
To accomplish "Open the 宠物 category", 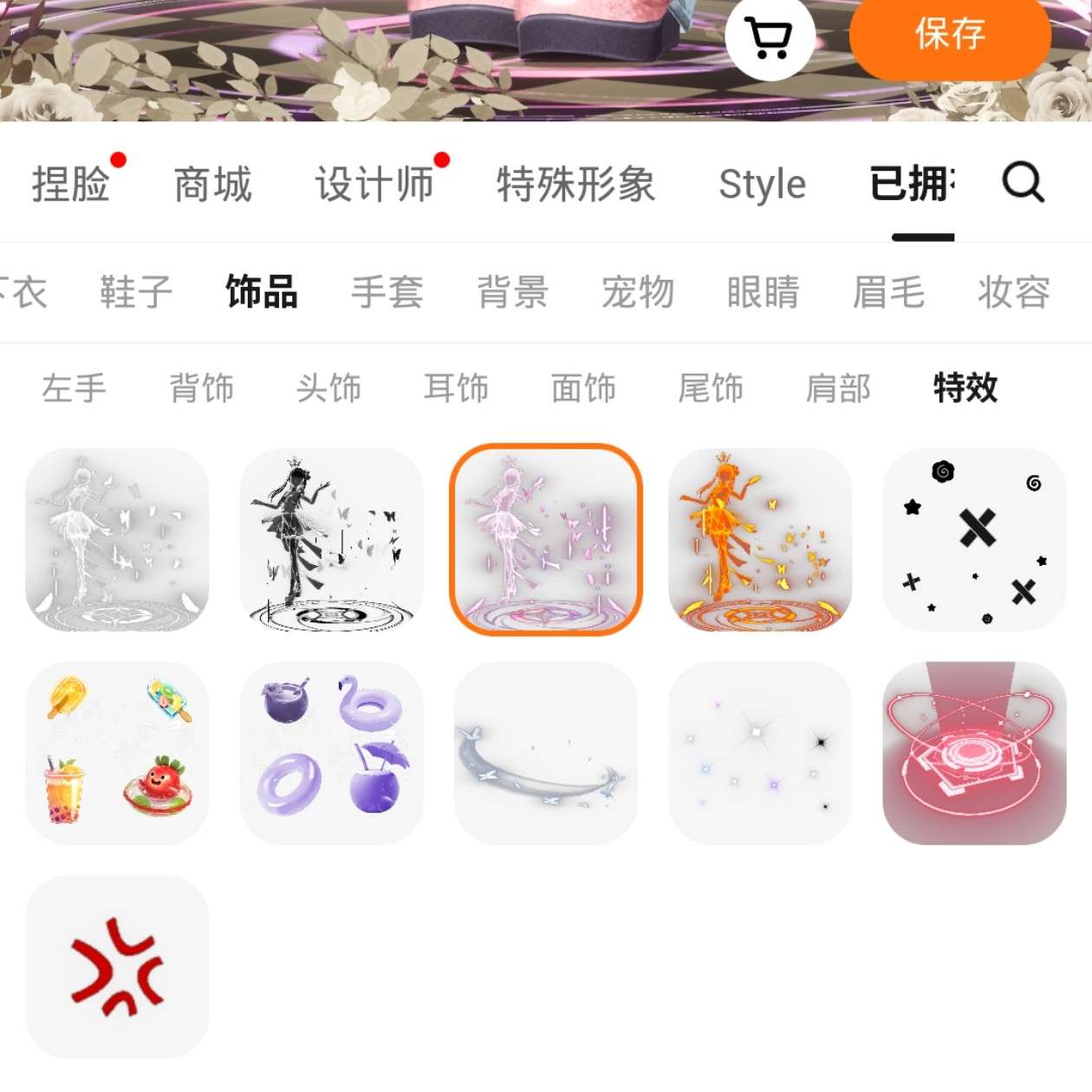I will pyautogui.click(x=638, y=292).
